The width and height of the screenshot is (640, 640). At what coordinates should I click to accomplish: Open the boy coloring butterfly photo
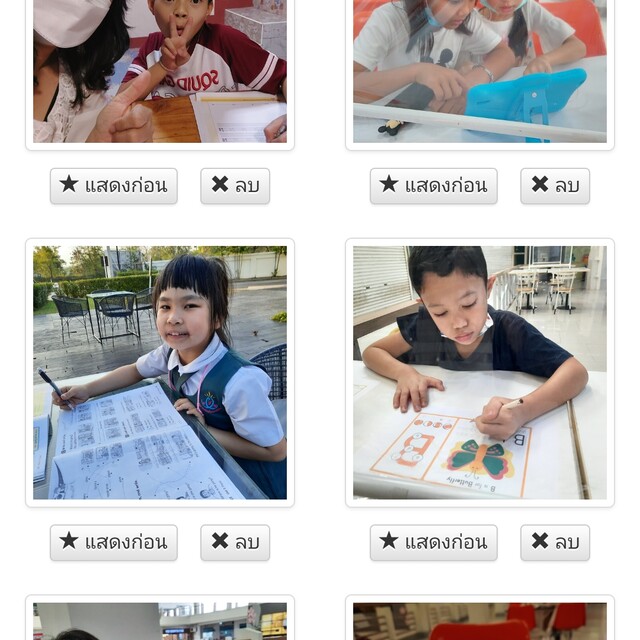(480, 372)
